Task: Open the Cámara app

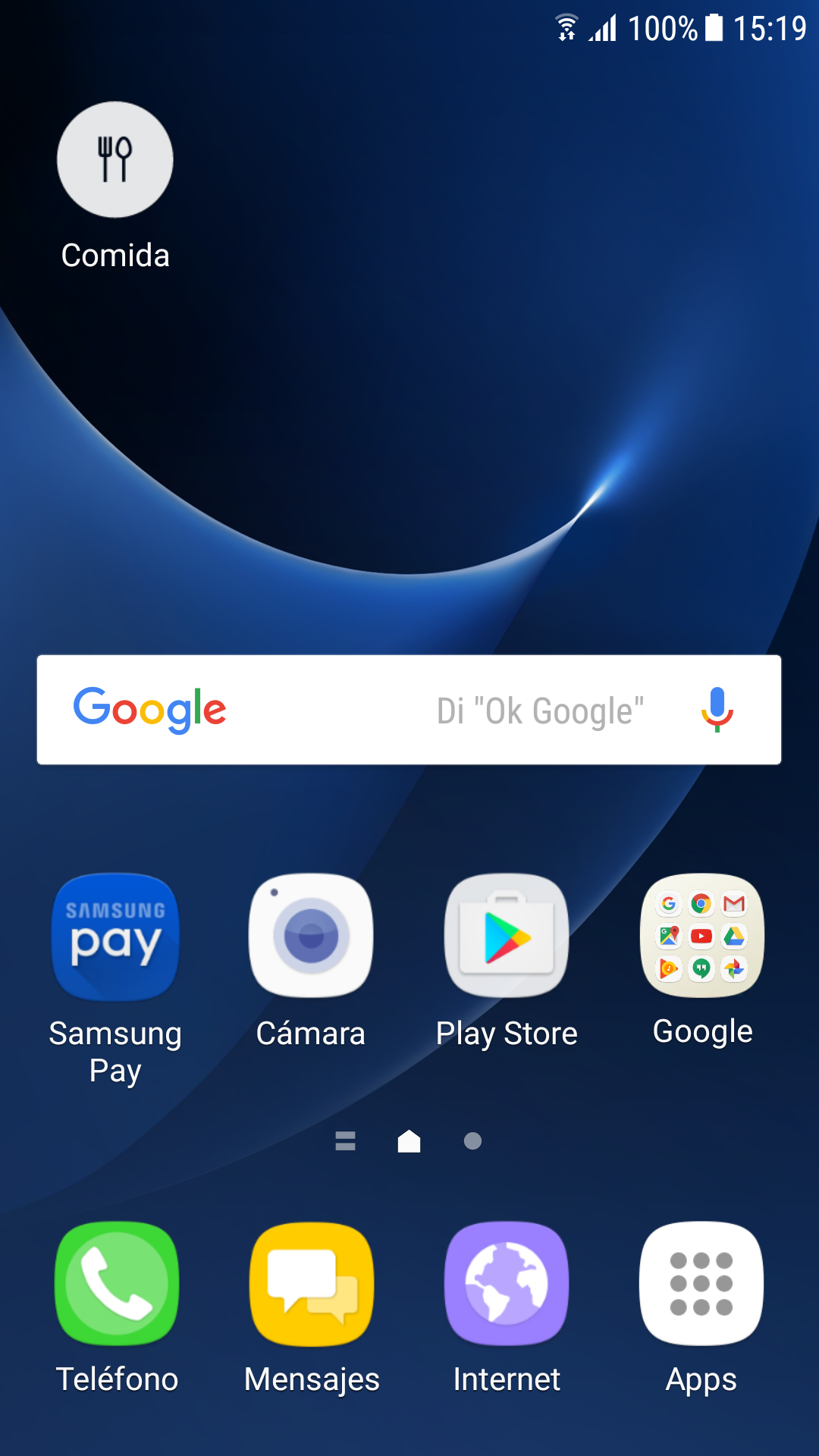Action: tap(311, 936)
